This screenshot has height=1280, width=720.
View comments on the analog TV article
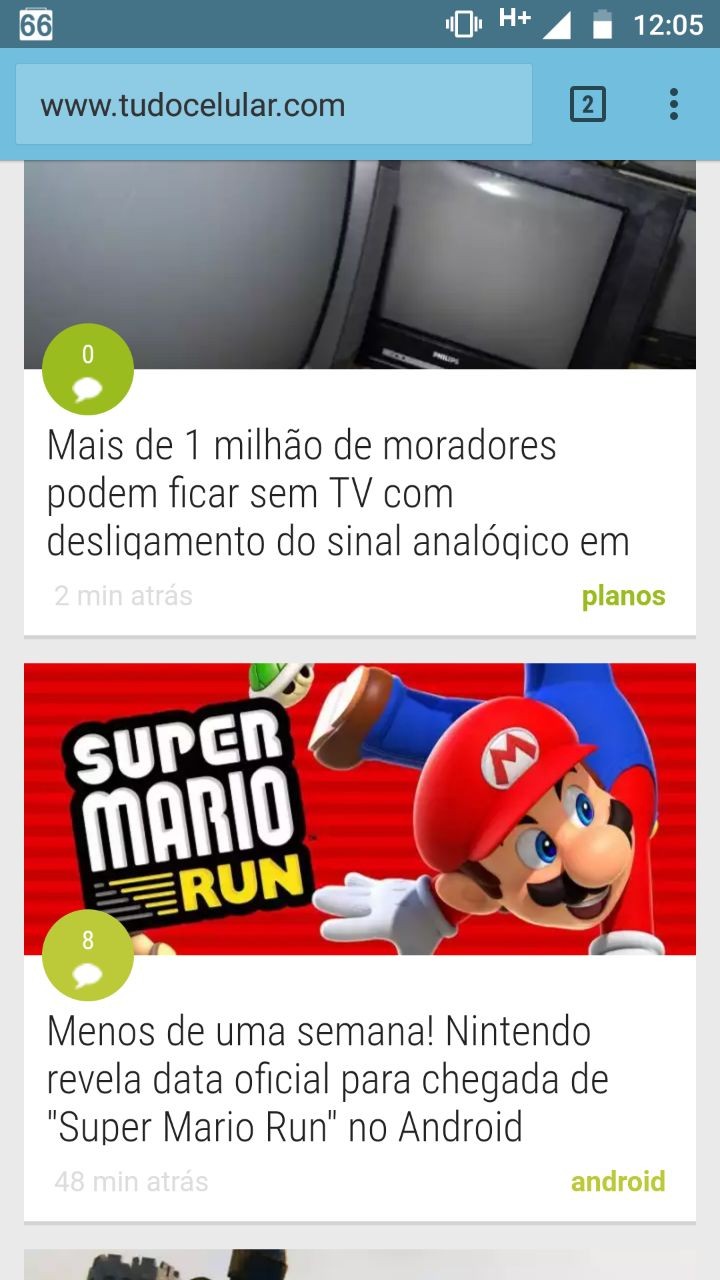[x=88, y=369]
